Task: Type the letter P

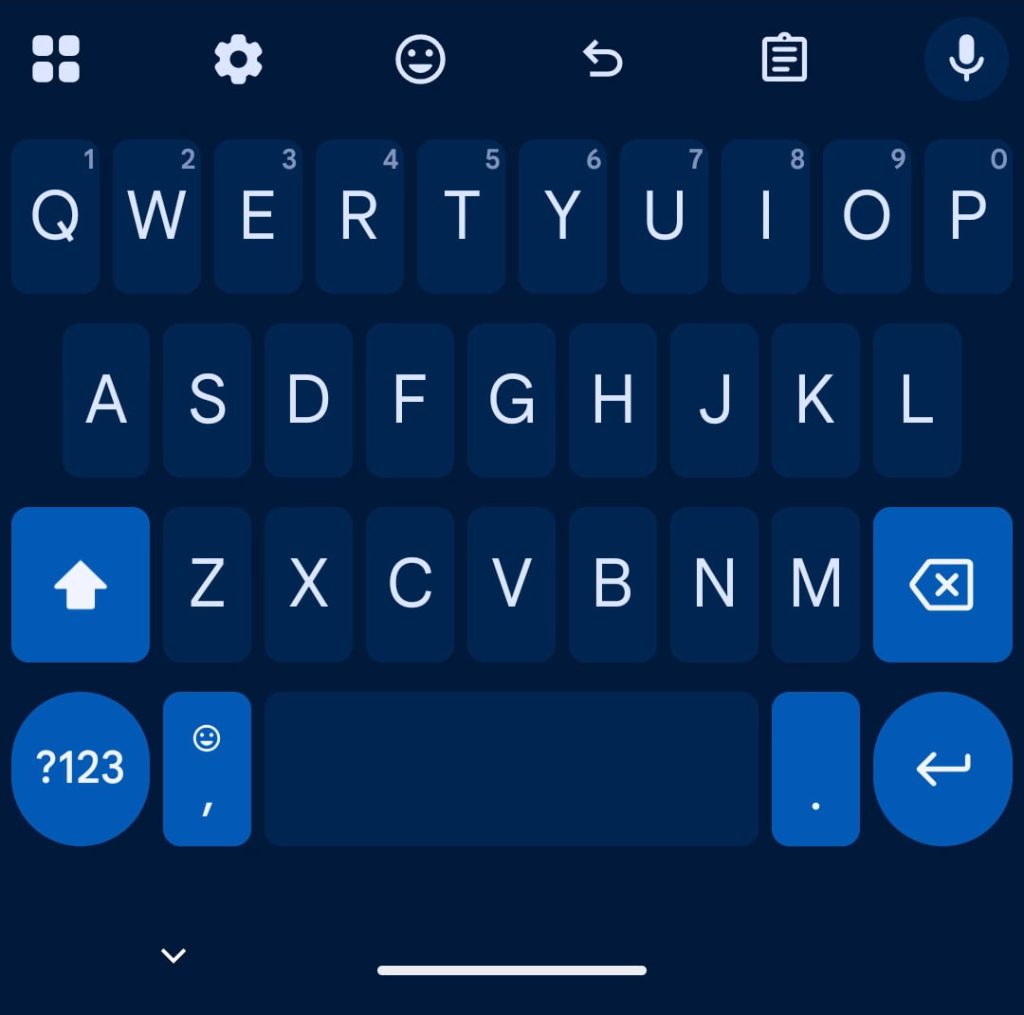Action: point(967,216)
